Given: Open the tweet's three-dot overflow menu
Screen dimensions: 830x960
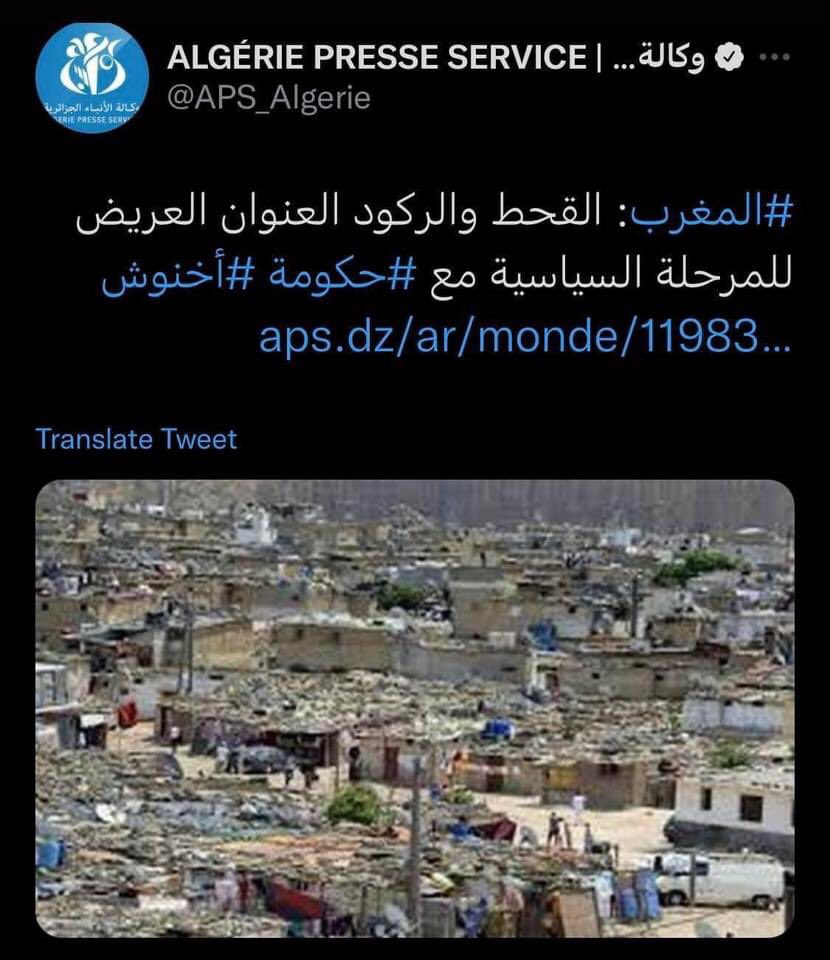Looking at the screenshot, I should coord(774,58).
